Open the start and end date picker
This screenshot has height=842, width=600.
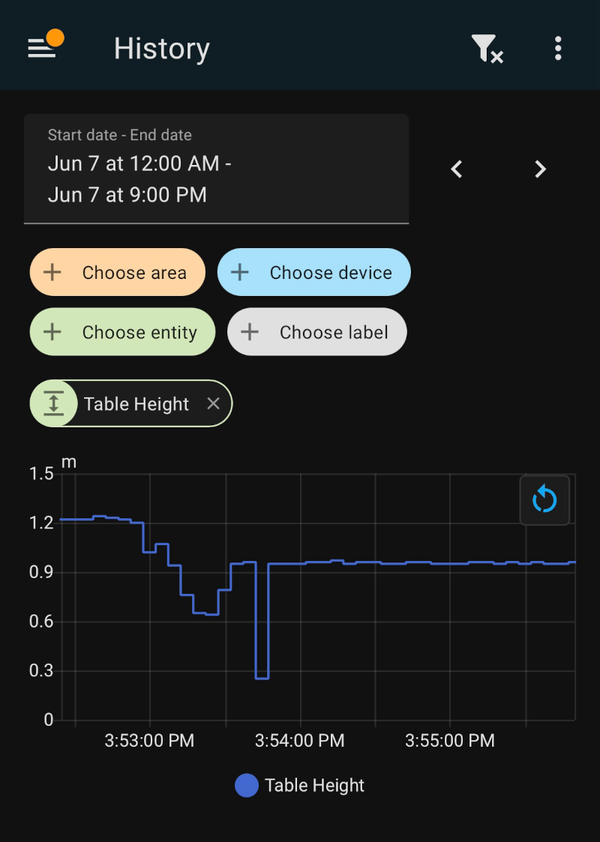(x=216, y=169)
